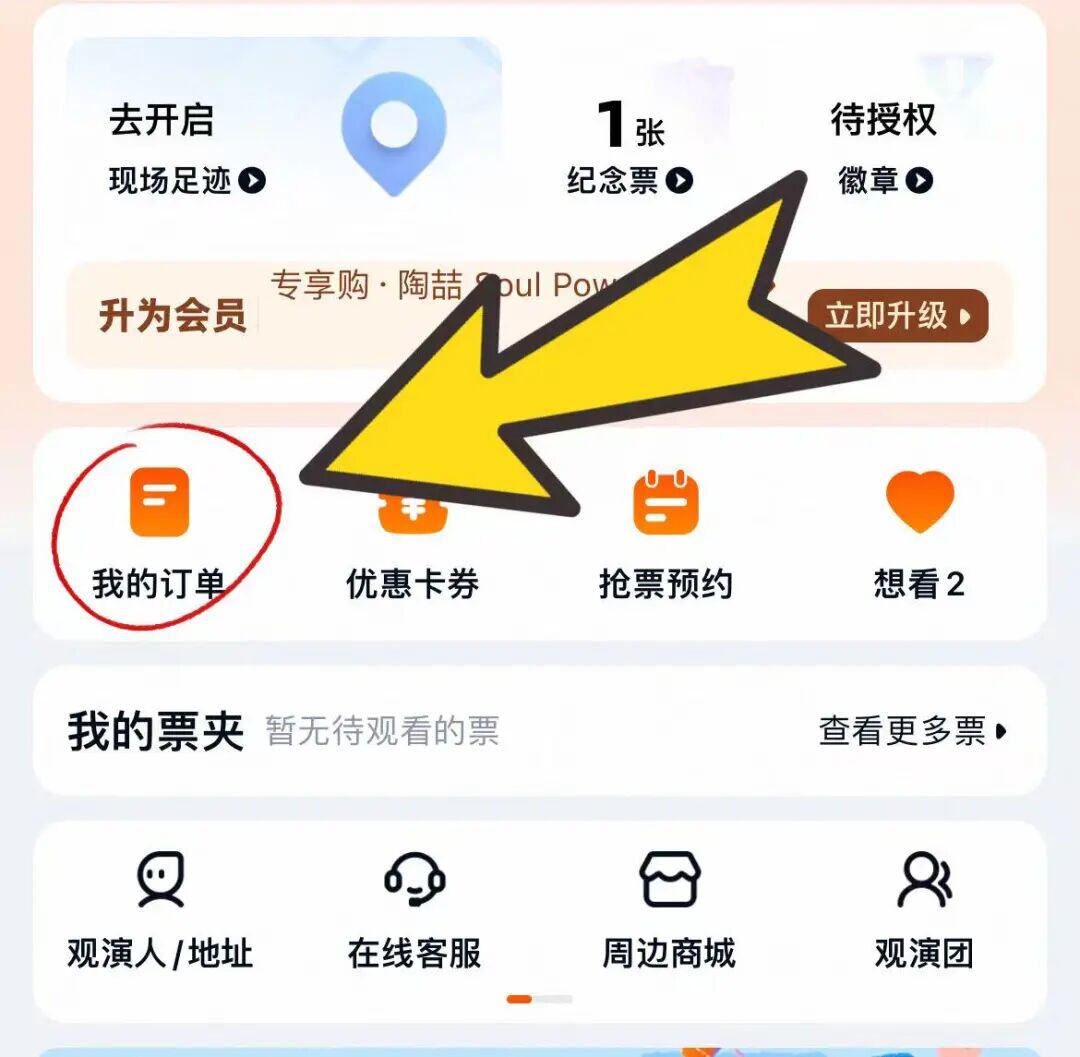This screenshot has height=1057, width=1080.
Task: Open the 徽章 badges section
Action: tap(885, 180)
